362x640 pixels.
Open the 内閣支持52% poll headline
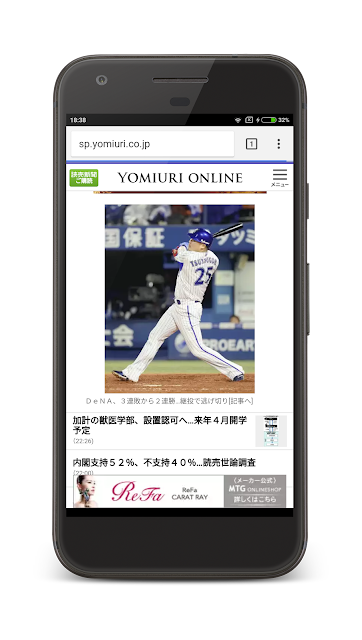pos(164,462)
